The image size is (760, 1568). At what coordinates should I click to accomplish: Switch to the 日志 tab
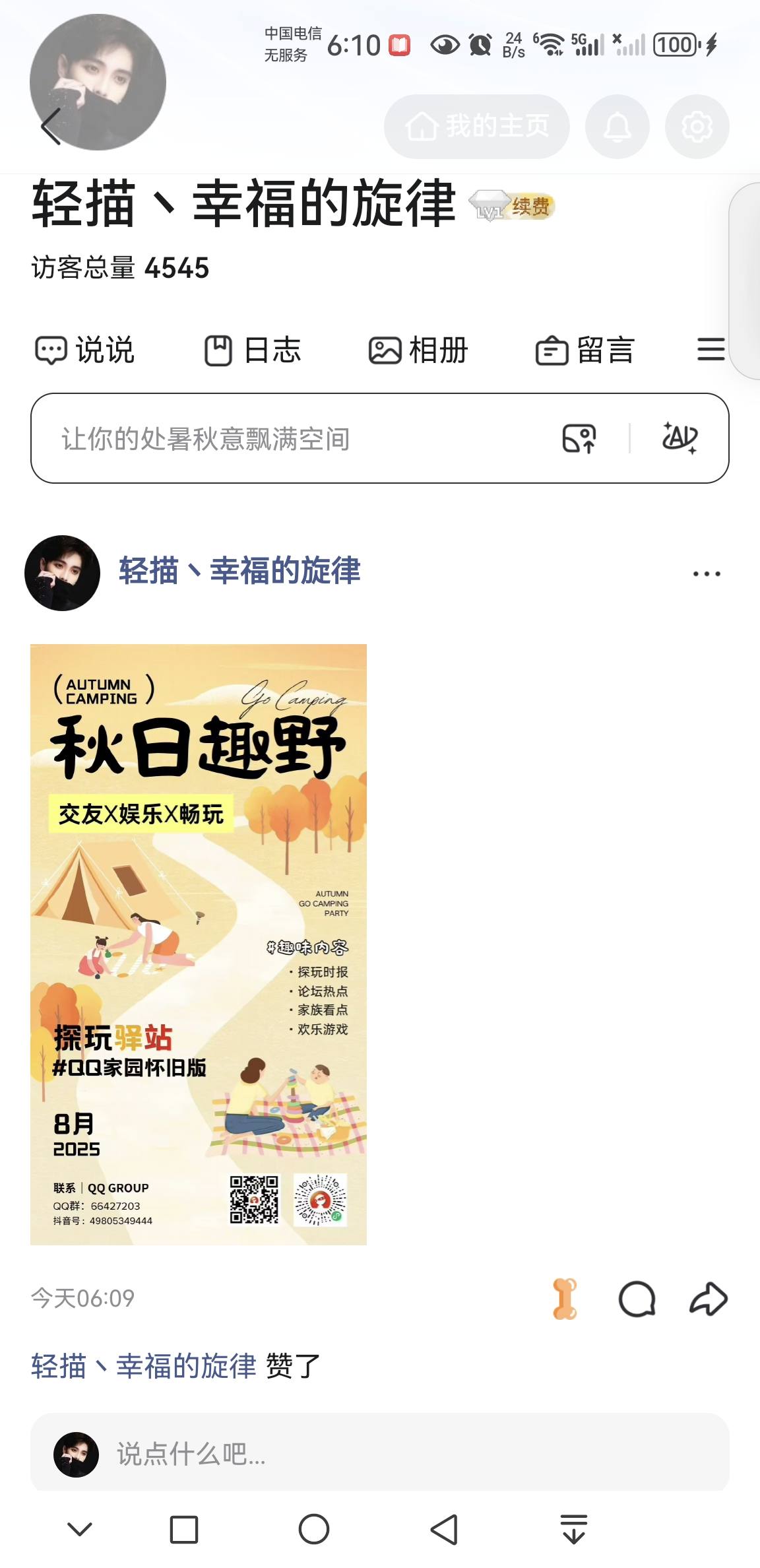(x=253, y=350)
